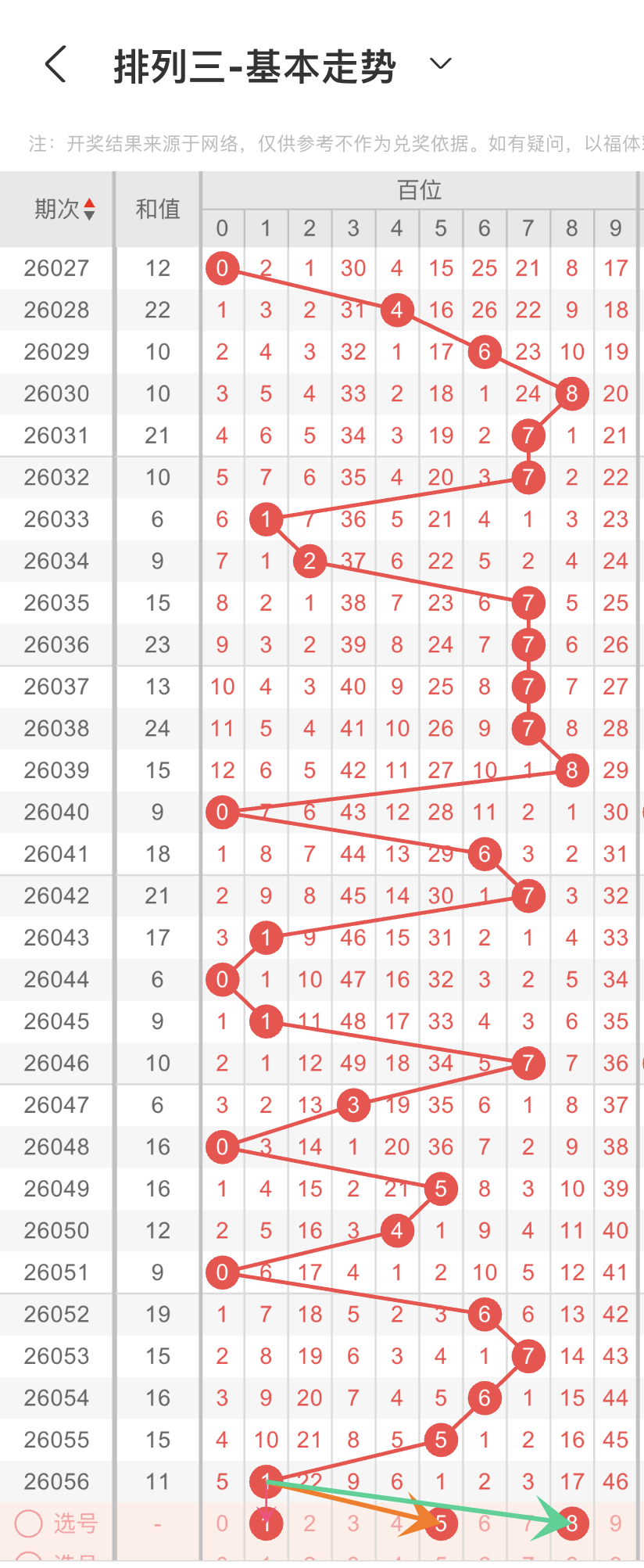The width and height of the screenshot is (644, 1568).
Task: Go back using the top-left arrow
Action: coord(55,64)
